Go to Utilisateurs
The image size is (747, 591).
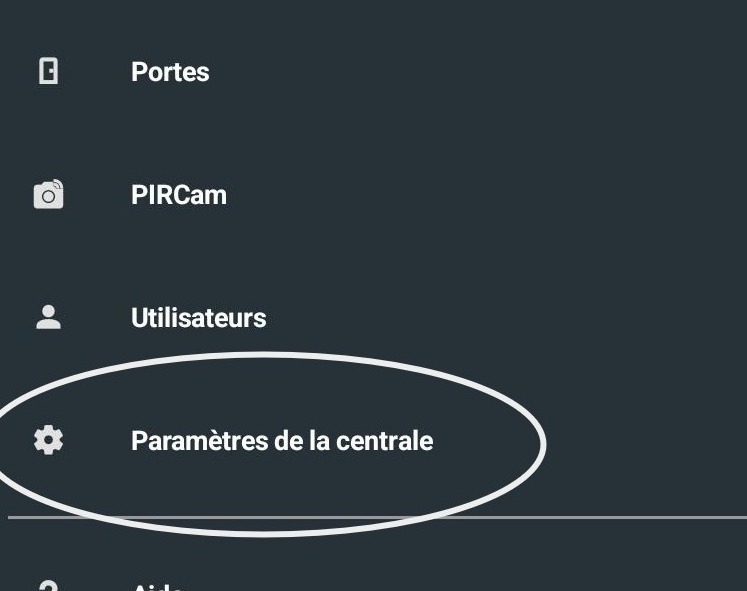click(198, 318)
